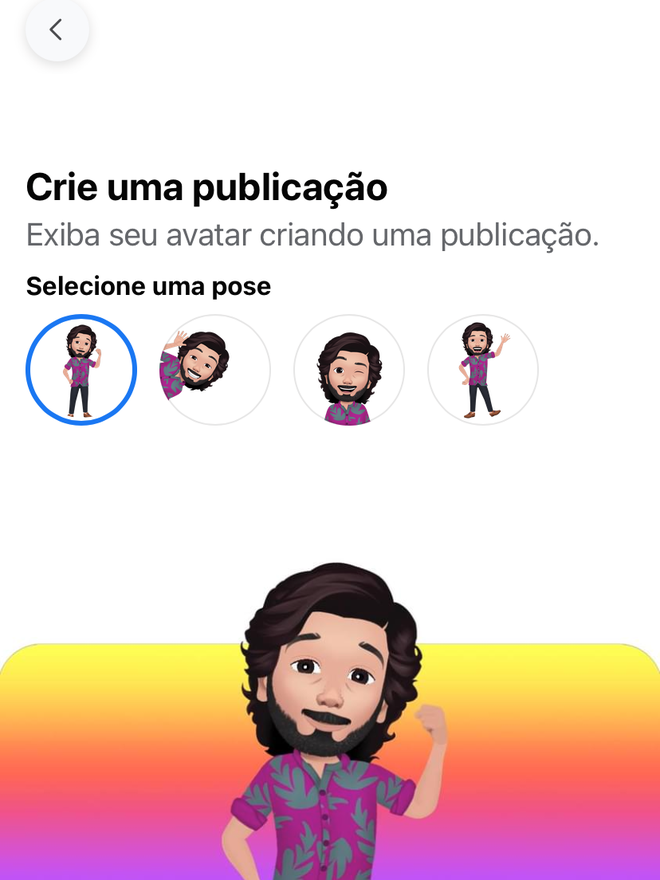Pick the winking close-up avatar pose

click(x=349, y=370)
